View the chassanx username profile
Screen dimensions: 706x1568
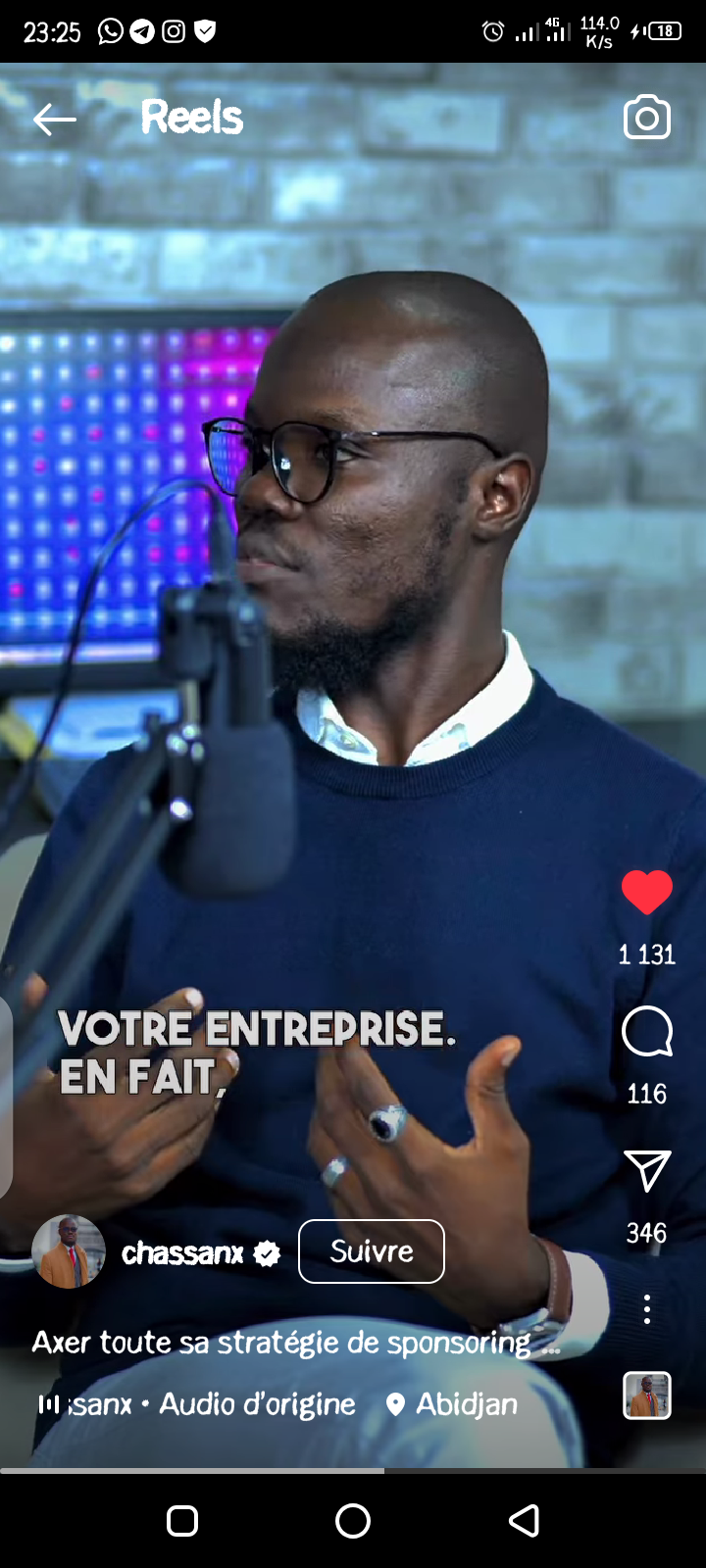[182, 1252]
